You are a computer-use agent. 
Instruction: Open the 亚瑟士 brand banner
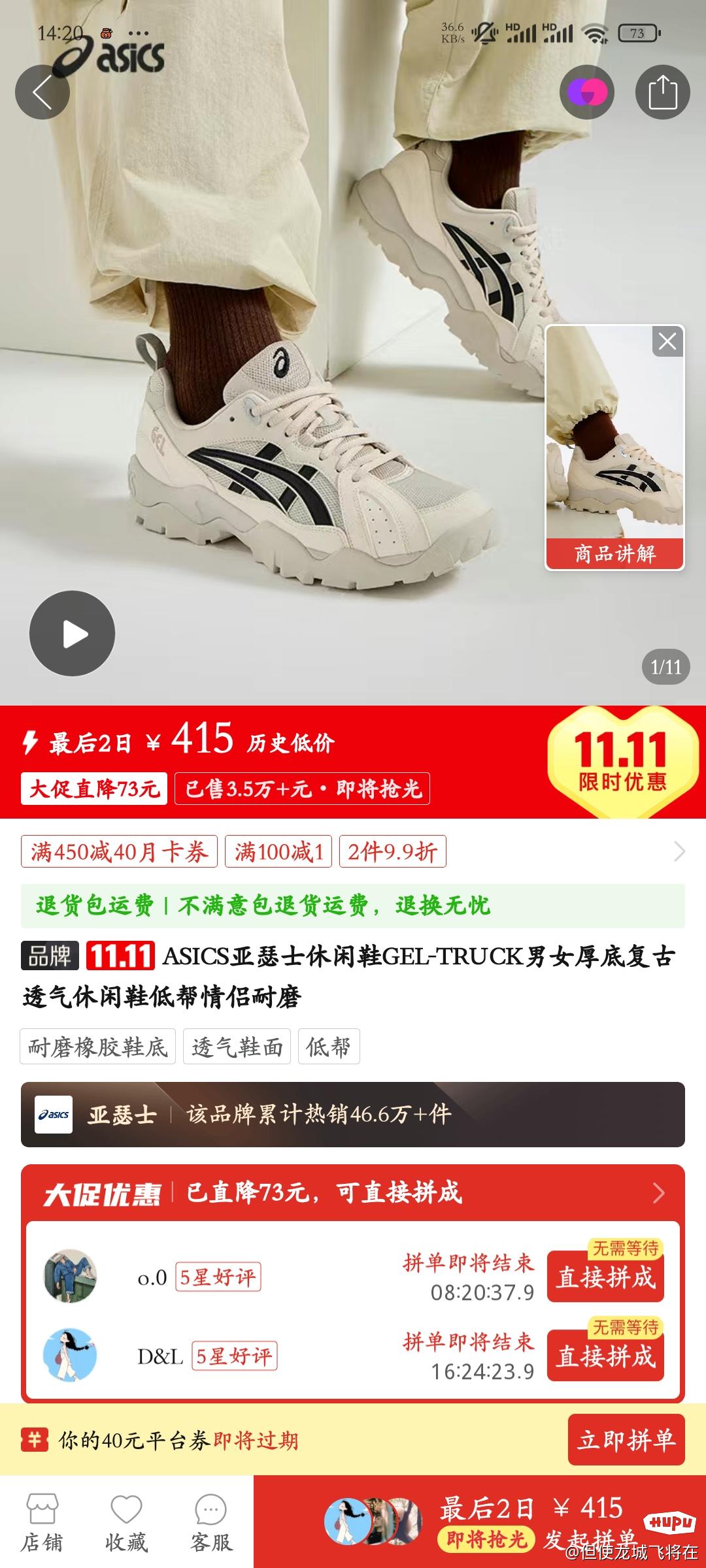[353, 1115]
